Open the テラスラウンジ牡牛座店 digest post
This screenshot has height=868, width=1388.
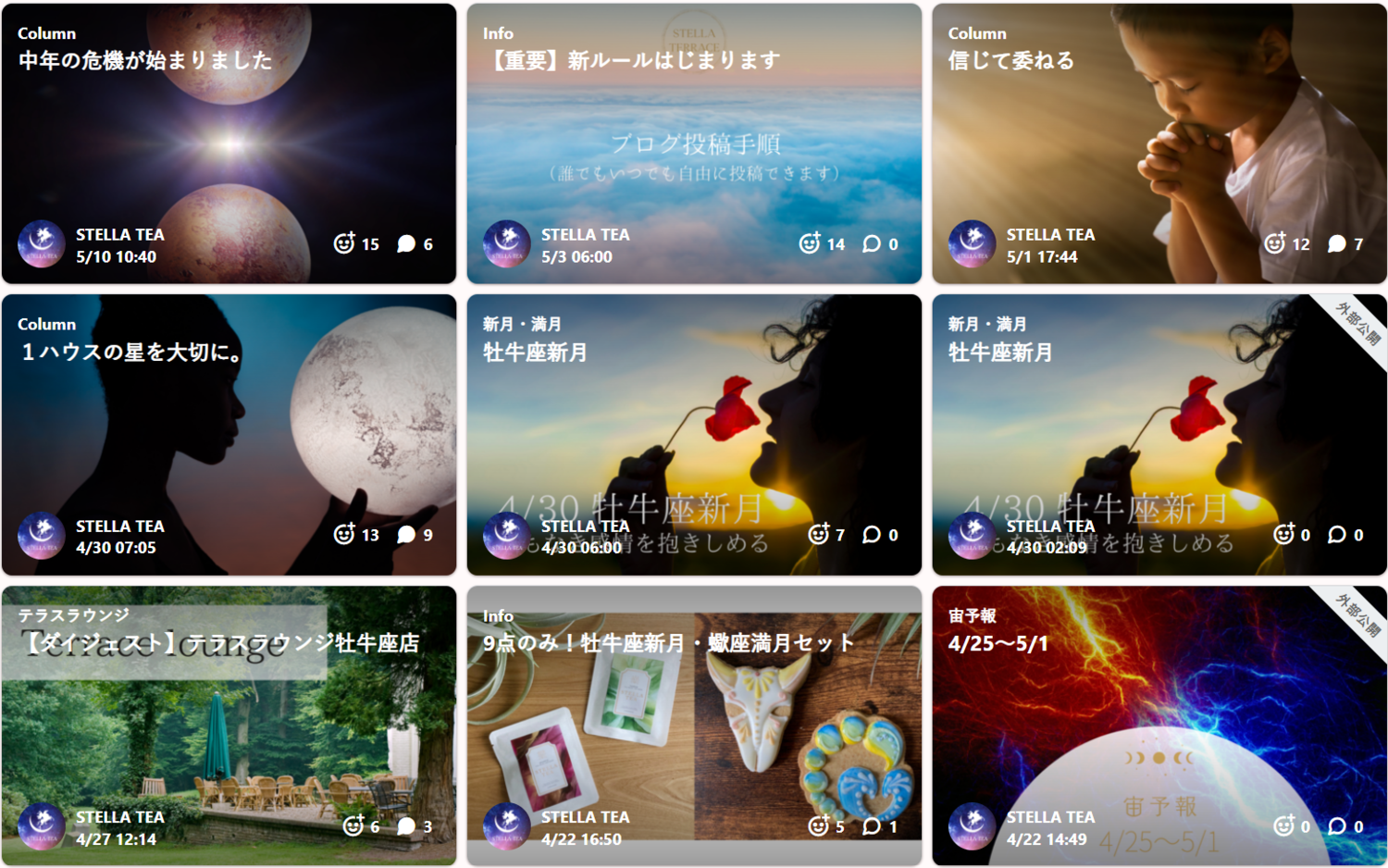(222, 643)
